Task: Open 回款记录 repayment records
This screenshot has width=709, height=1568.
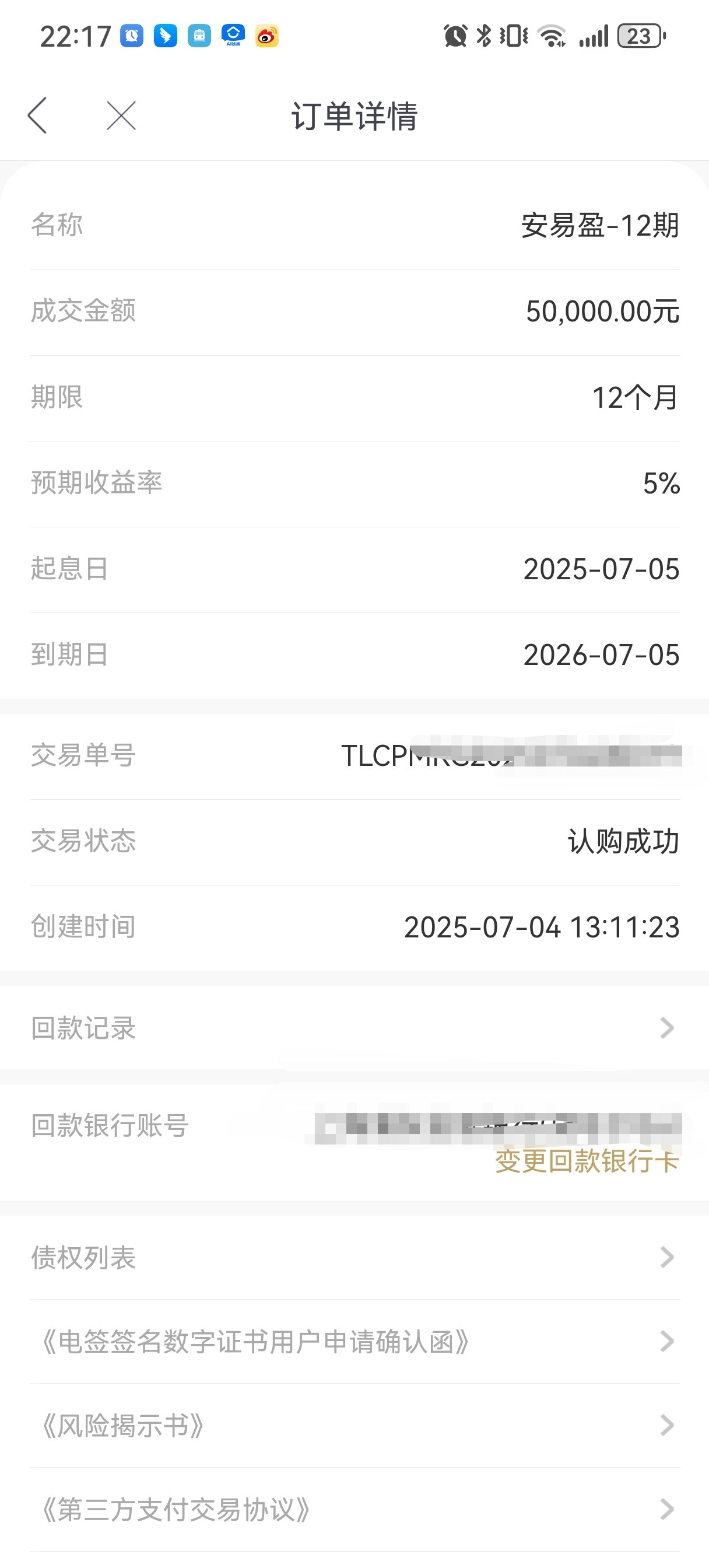Action: [354, 1027]
